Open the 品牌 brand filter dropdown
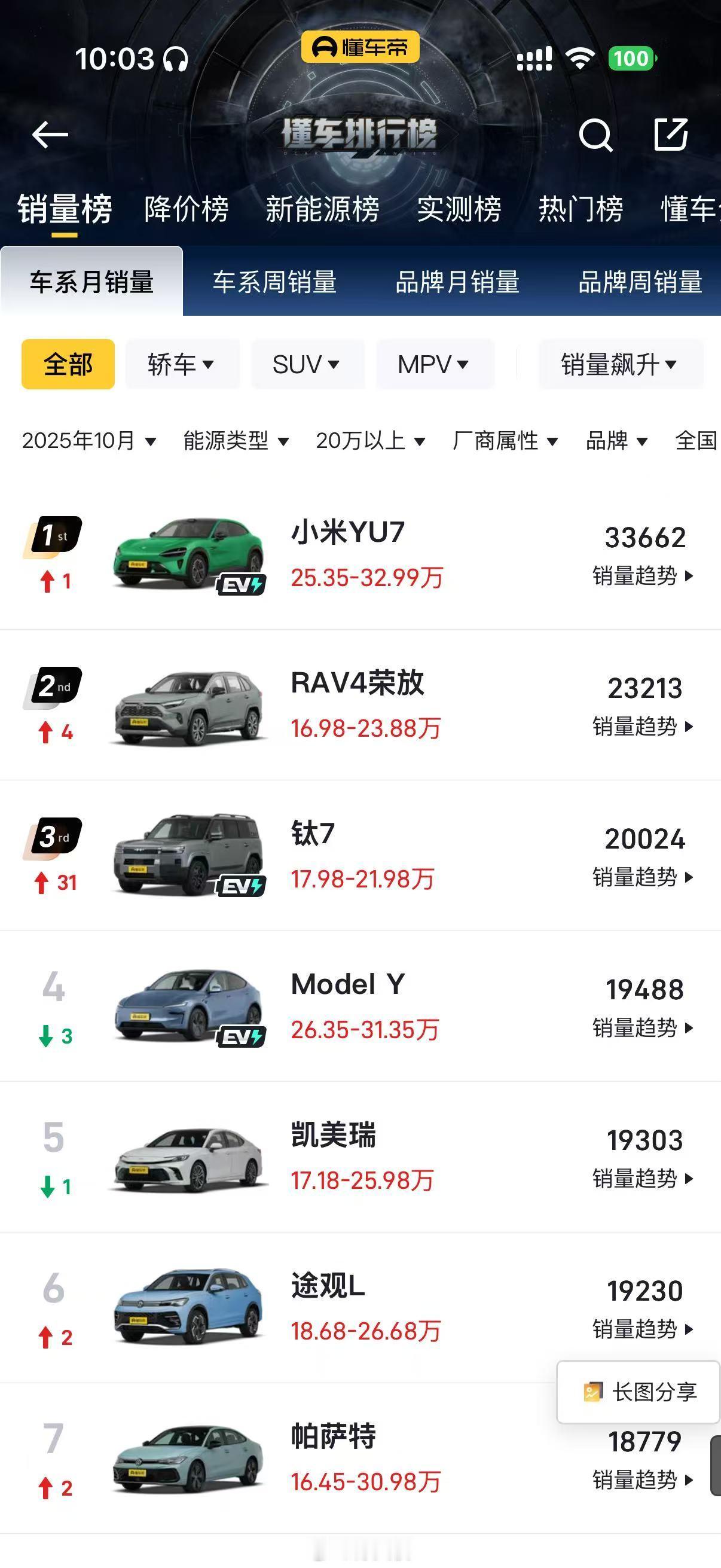 click(616, 441)
